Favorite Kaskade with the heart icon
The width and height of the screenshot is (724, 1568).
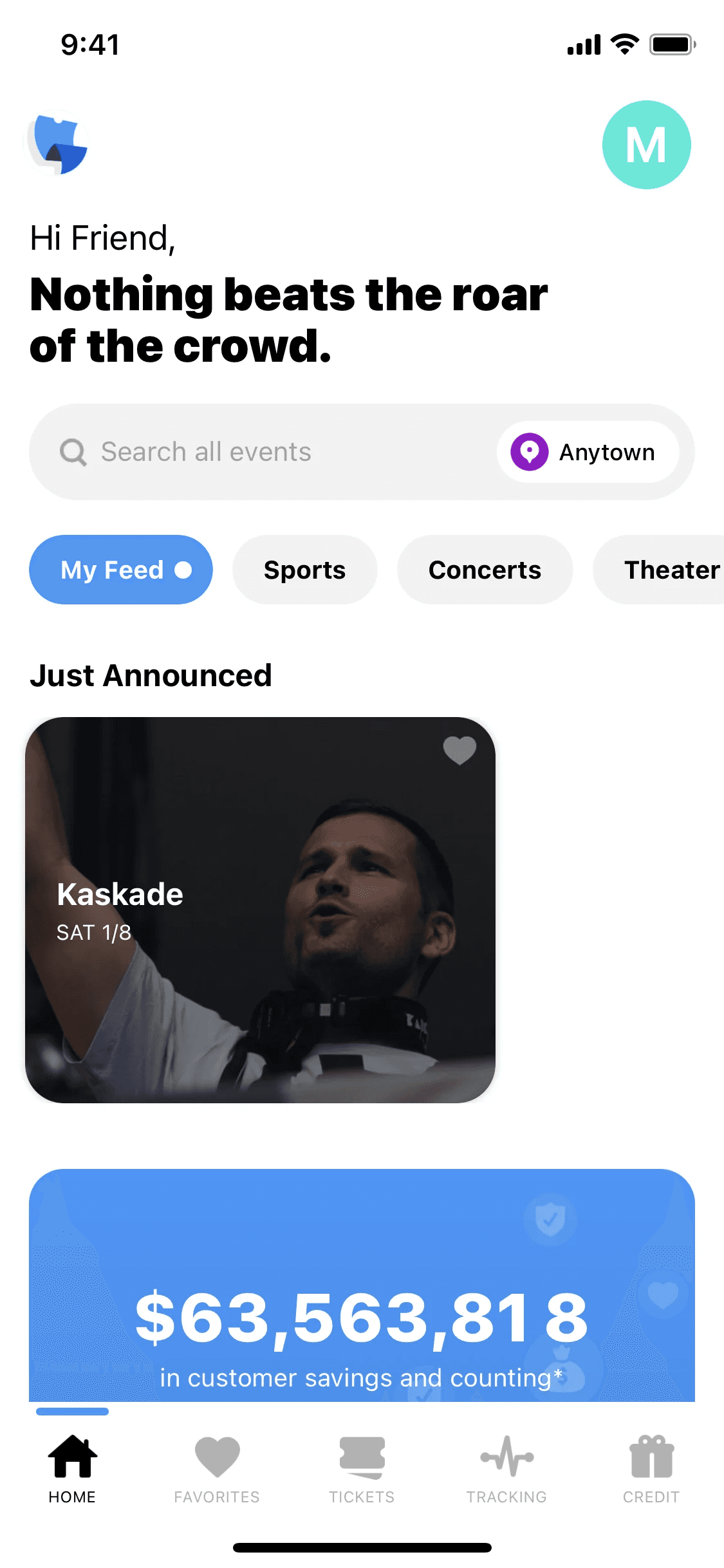click(459, 751)
